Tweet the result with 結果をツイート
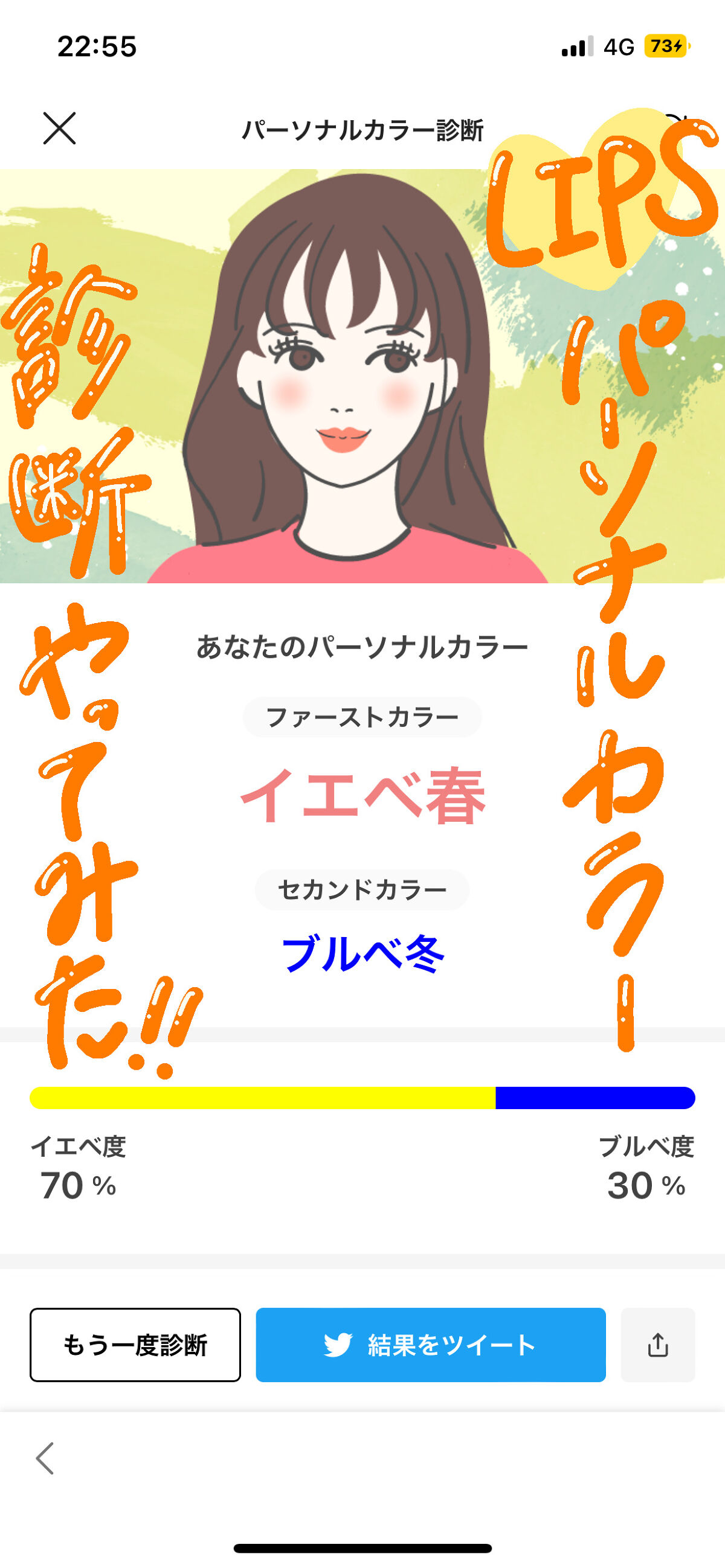The height and width of the screenshot is (1568, 725). point(430,1345)
